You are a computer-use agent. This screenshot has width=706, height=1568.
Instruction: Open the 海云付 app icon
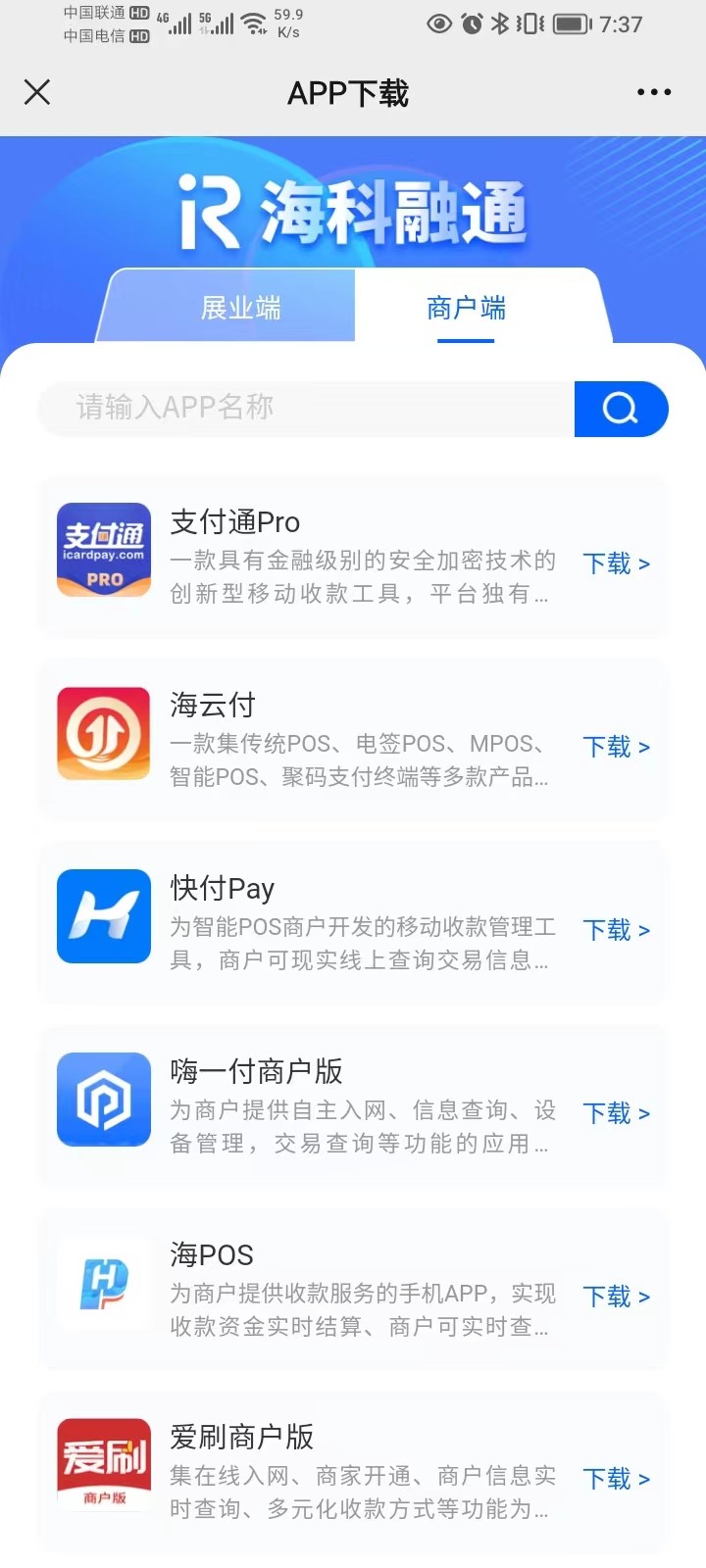pyautogui.click(x=104, y=733)
